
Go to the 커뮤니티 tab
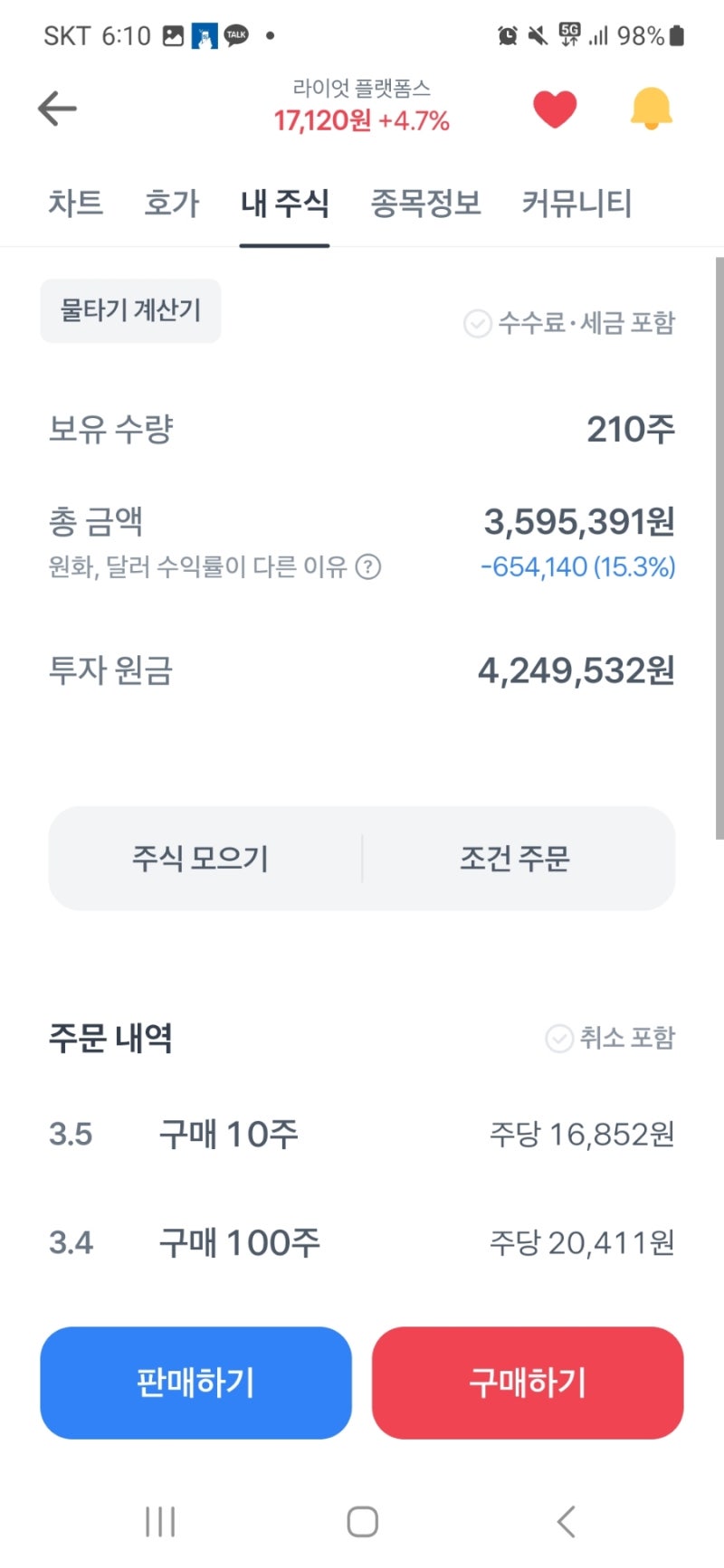pos(576,204)
